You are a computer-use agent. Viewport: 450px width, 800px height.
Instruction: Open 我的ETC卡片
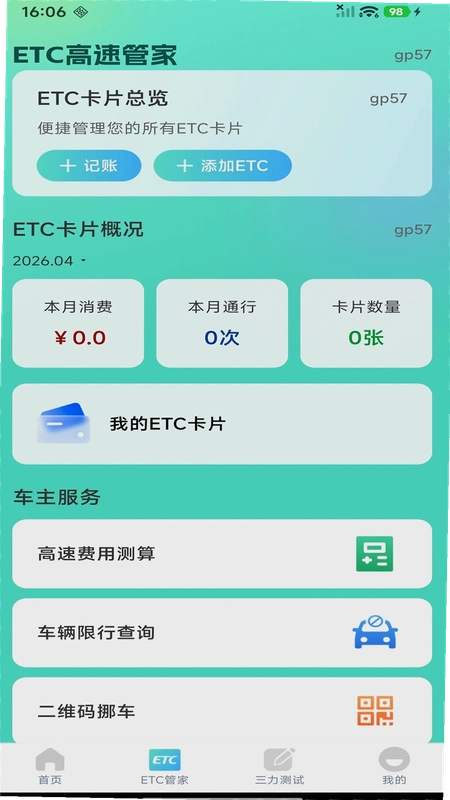[x=222, y=424]
